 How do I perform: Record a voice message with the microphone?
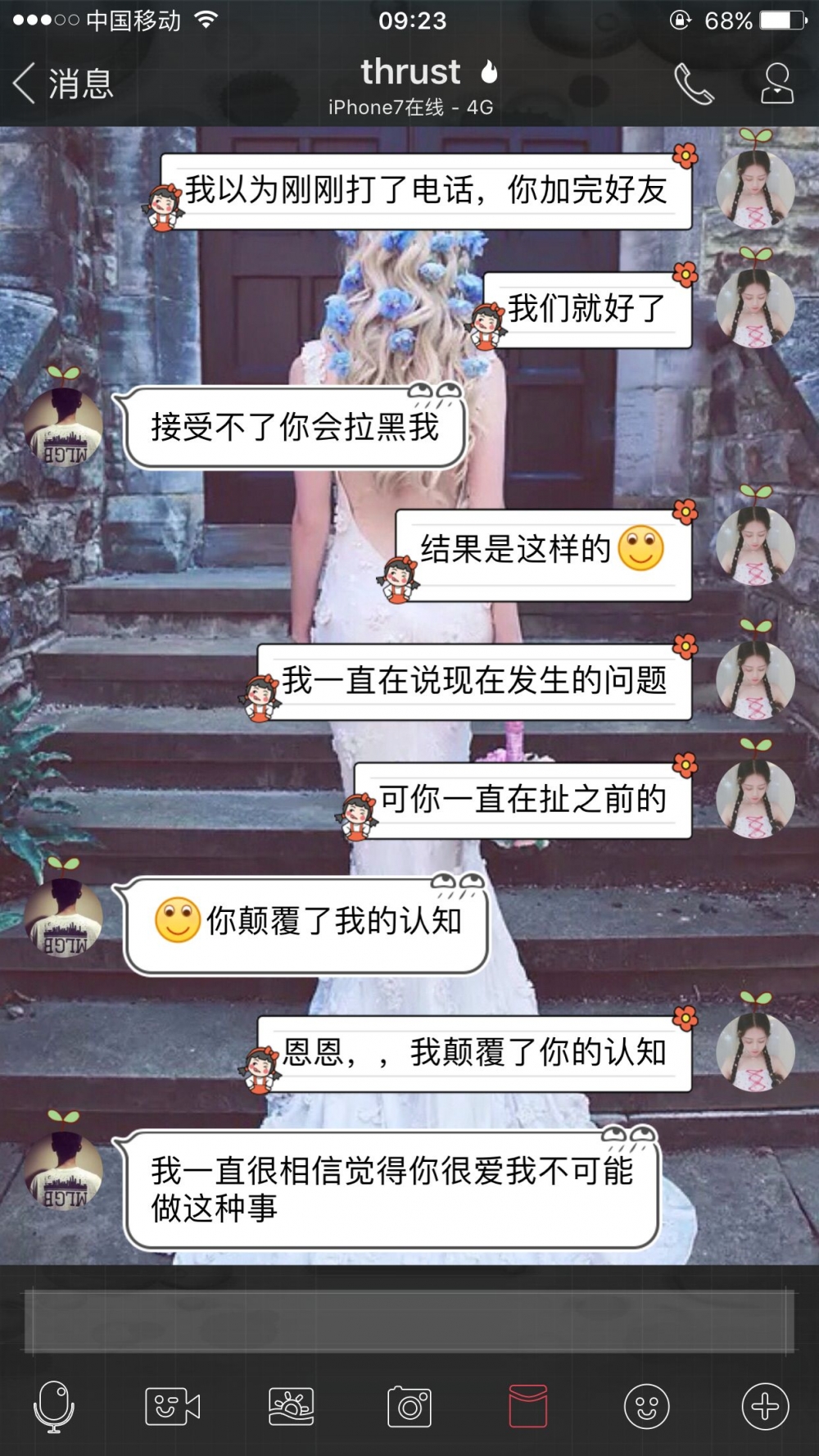coord(54,1407)
